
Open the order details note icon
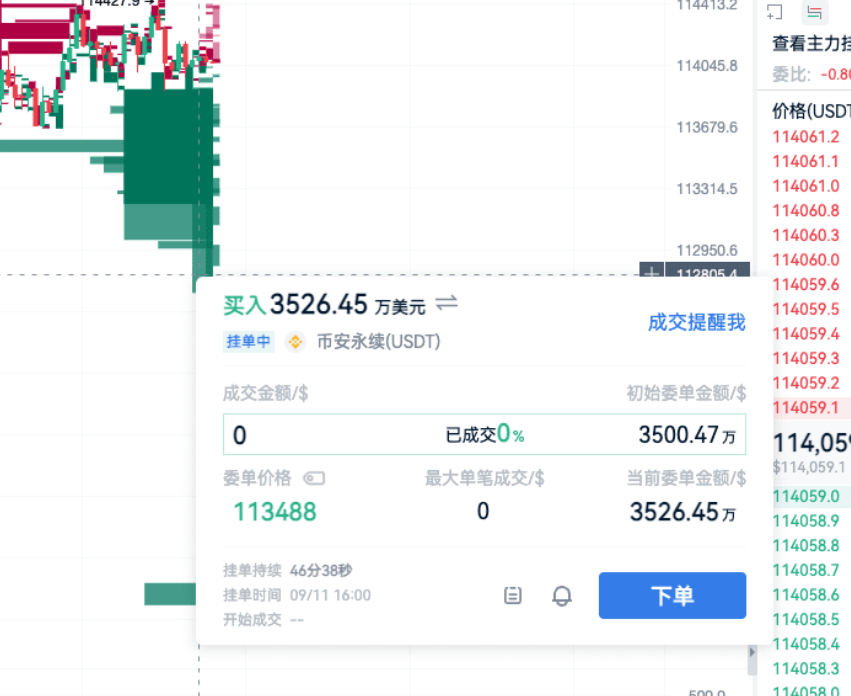(513, 596)
